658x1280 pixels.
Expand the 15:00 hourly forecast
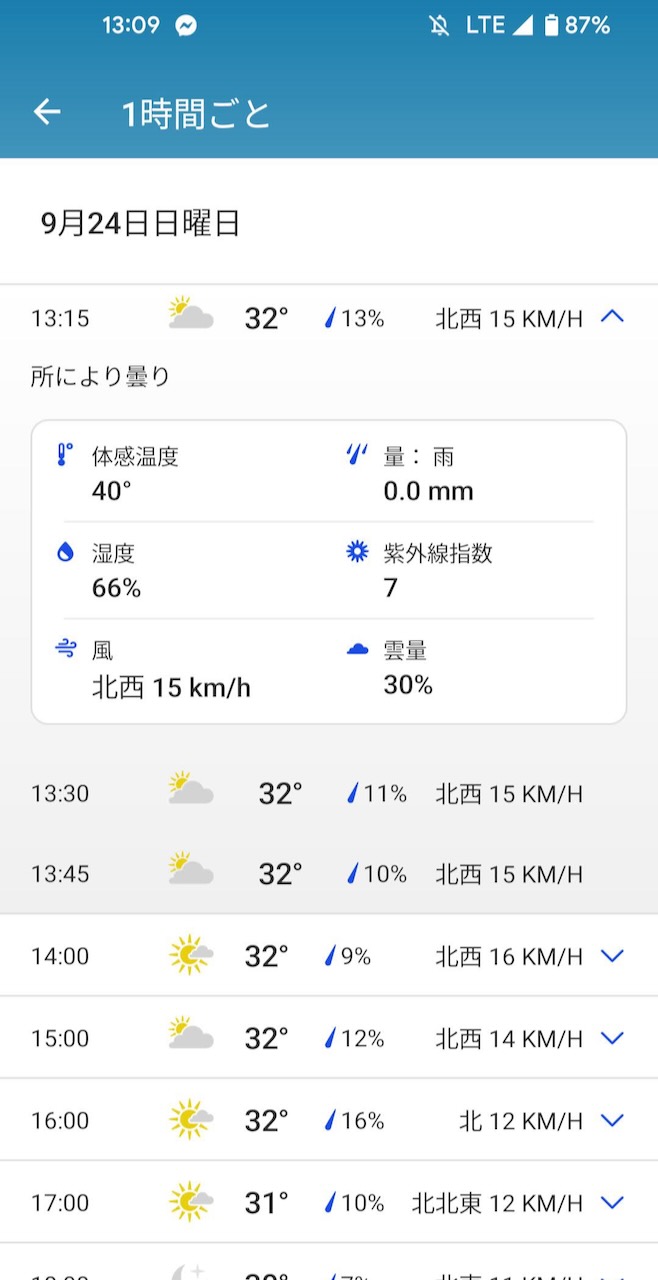[612, 1038]
